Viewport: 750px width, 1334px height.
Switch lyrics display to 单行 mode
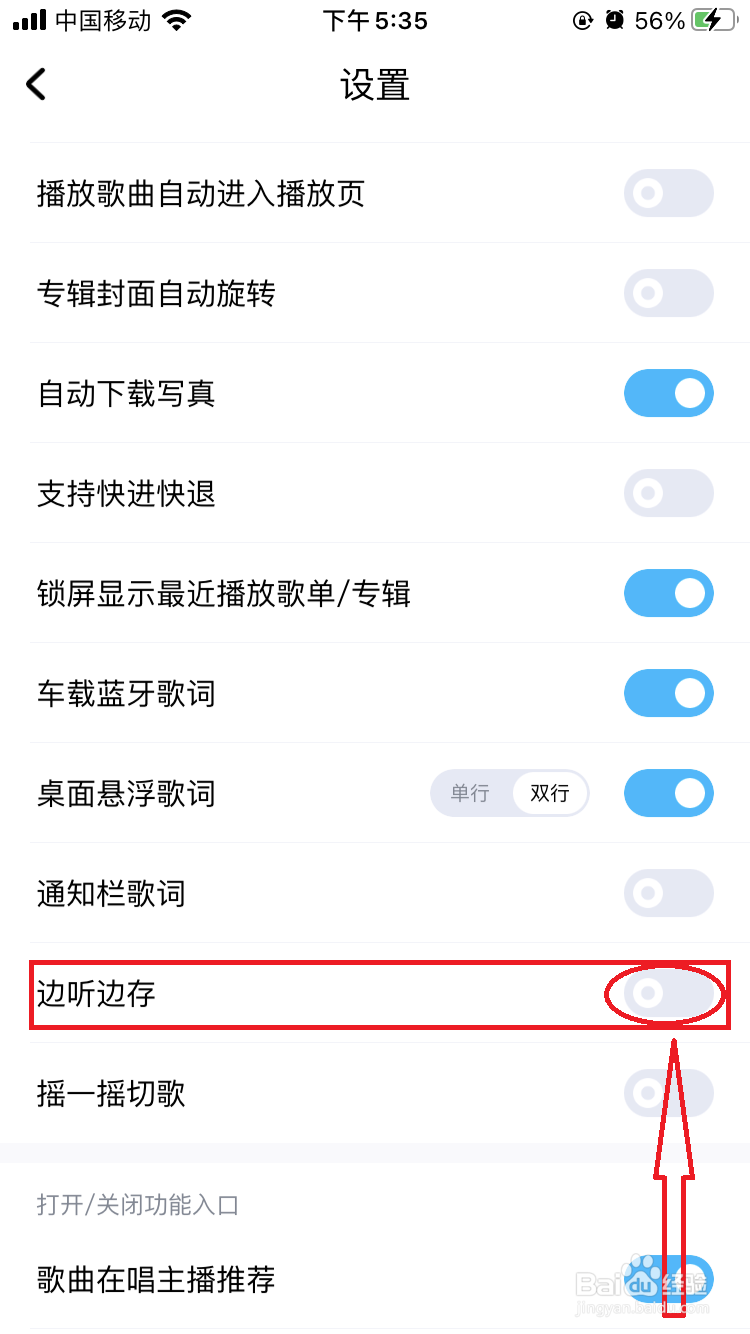(470, 793)
